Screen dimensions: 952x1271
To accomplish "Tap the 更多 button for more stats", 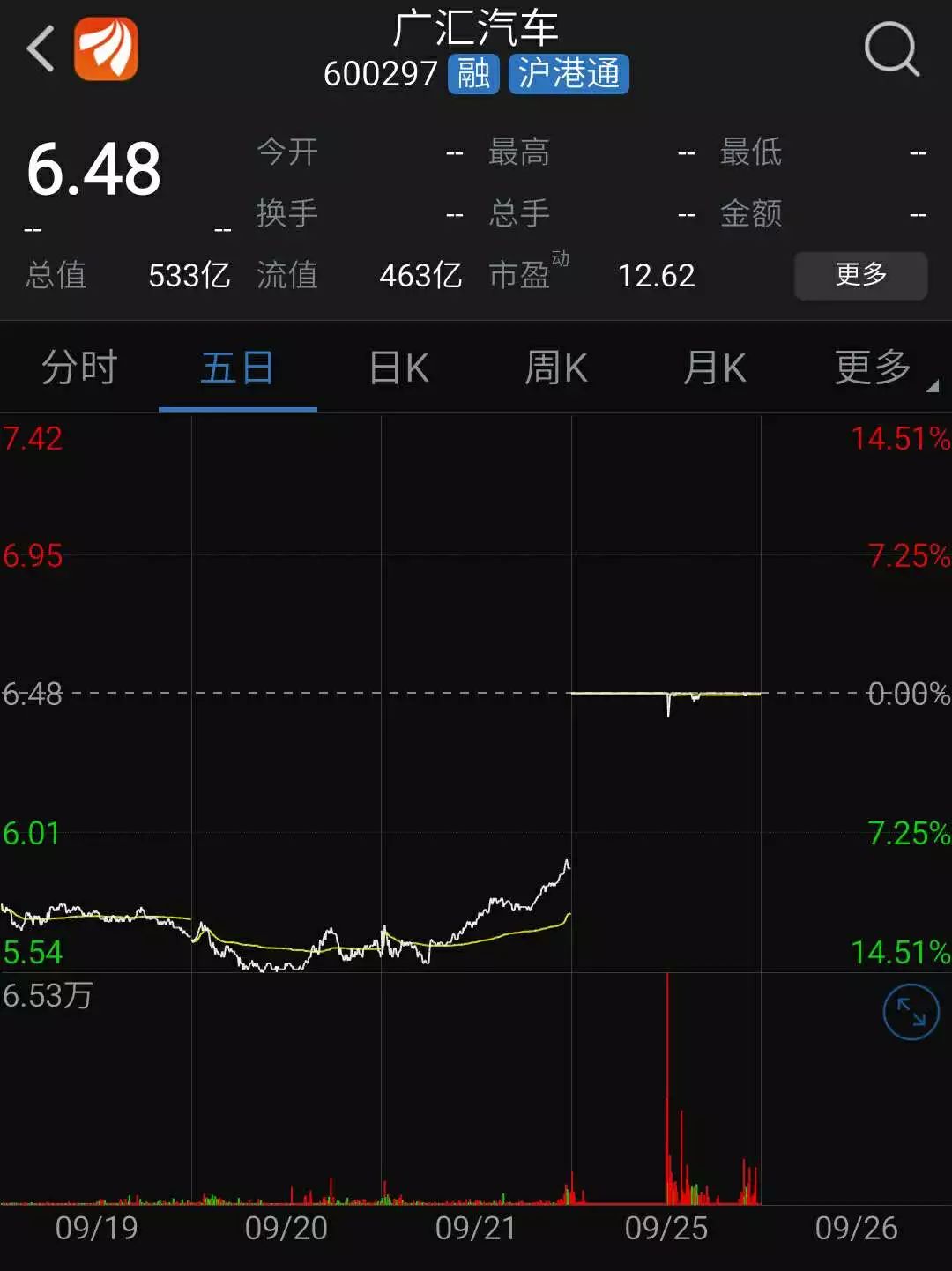I will [859, 276].
